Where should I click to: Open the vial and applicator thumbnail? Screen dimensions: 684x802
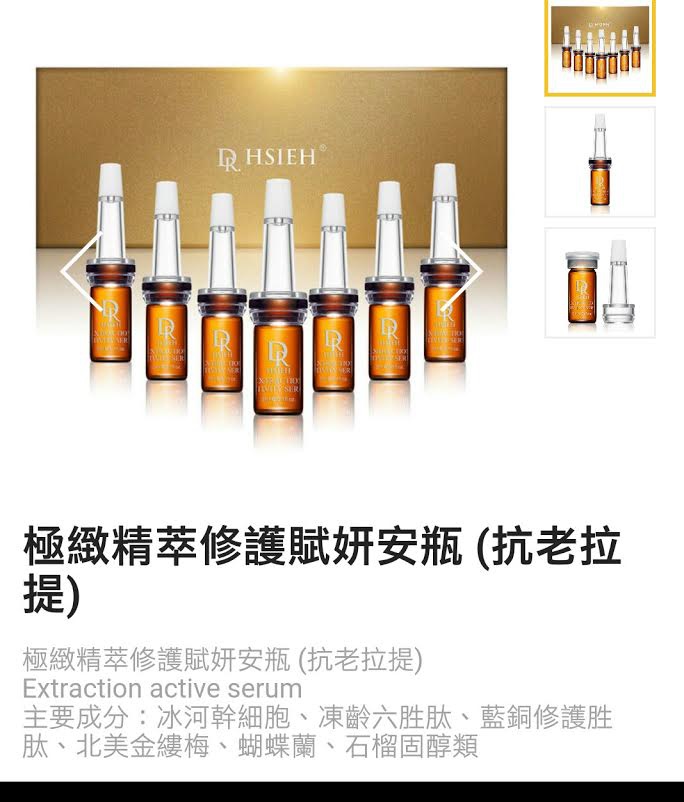[599, 282]
